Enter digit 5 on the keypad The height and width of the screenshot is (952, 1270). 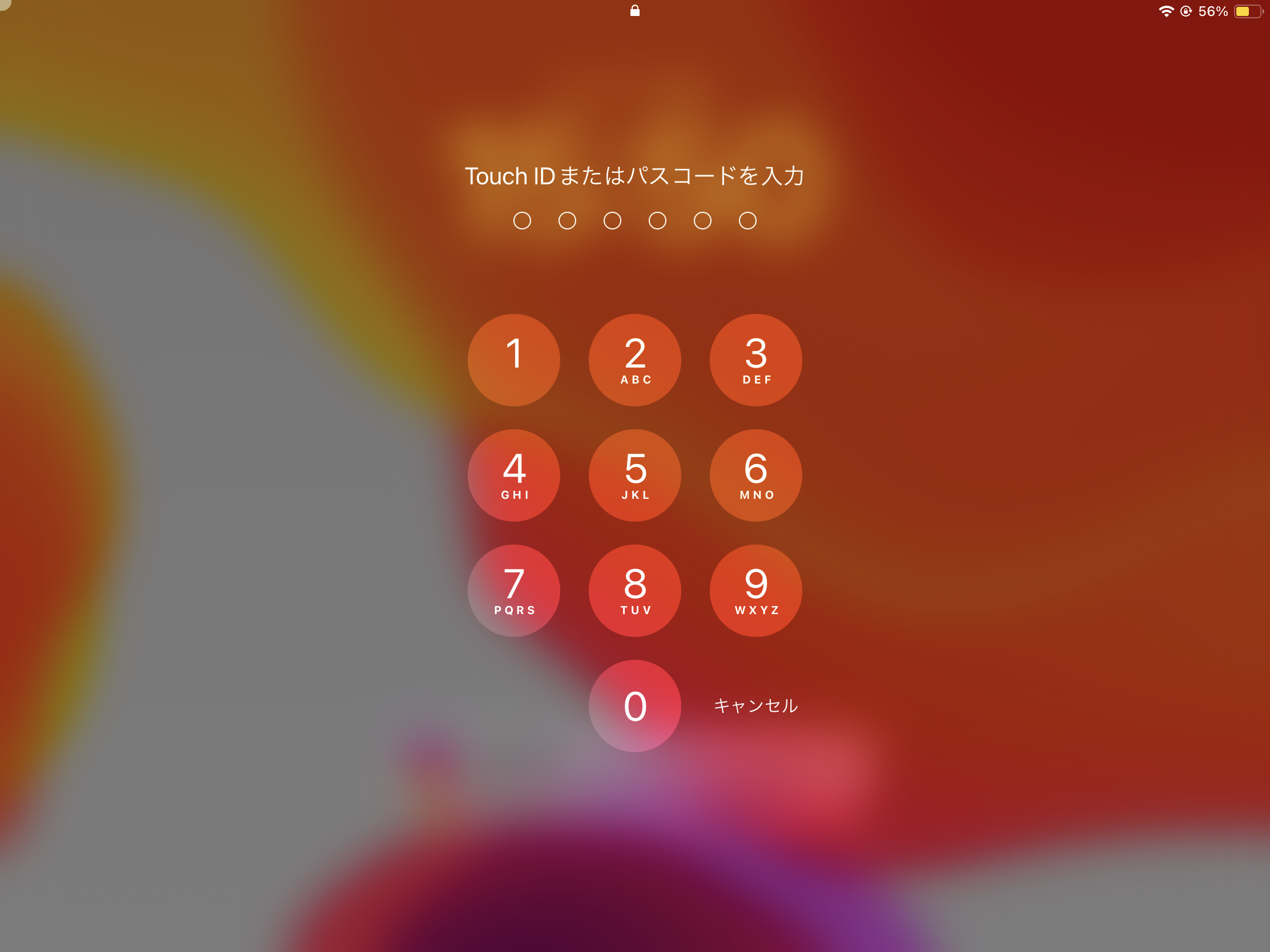click(x=635, y=475)
